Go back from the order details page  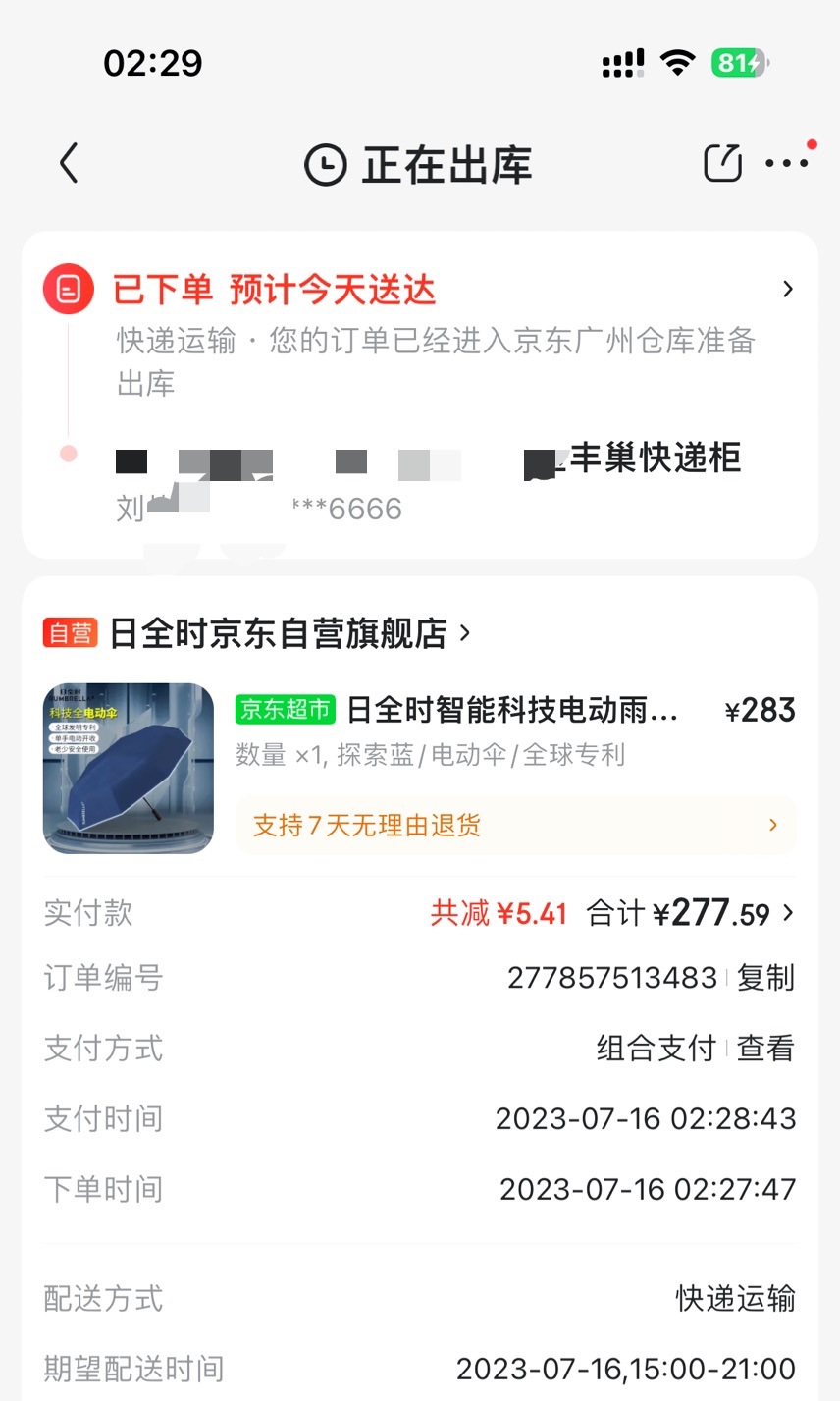click(68, 164)
